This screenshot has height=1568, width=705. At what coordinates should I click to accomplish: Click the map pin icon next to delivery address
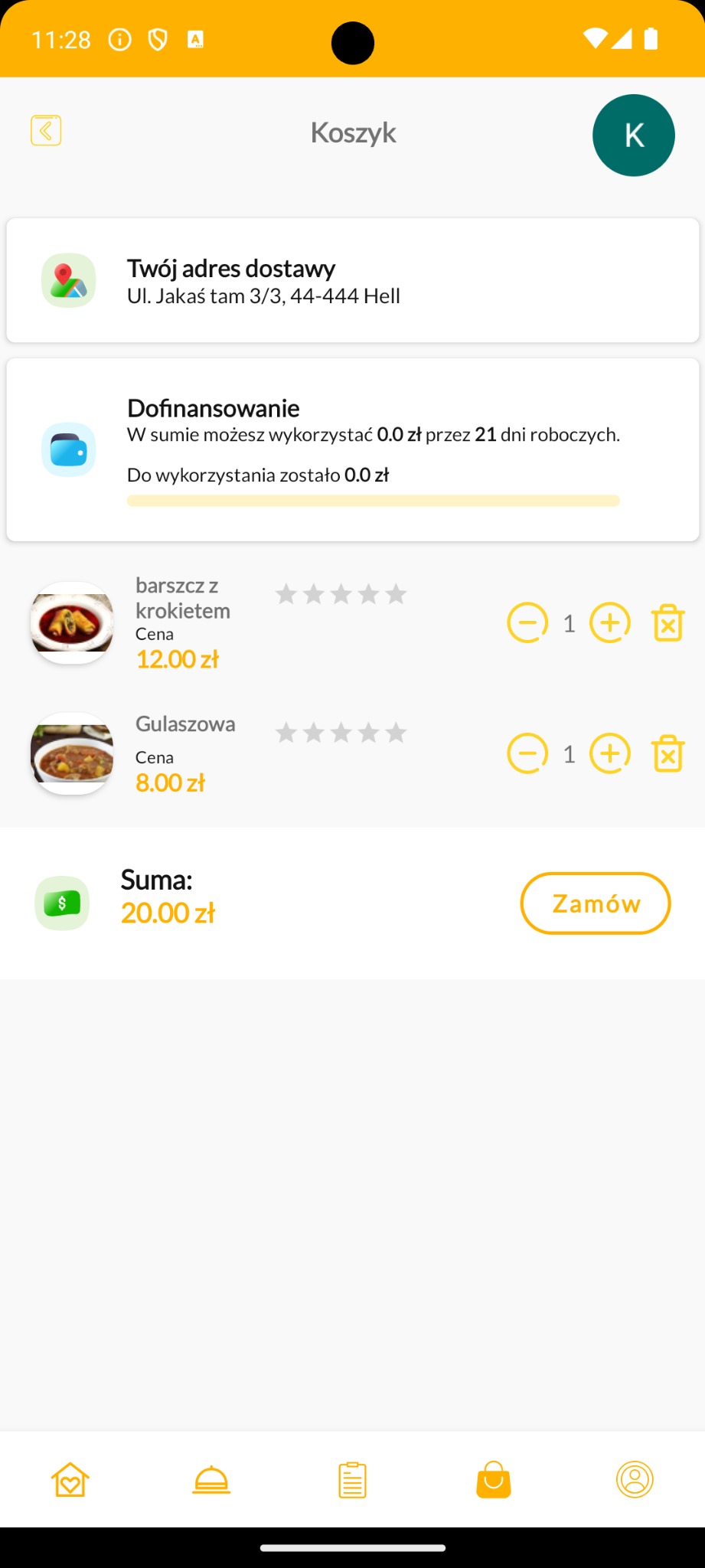pyautogui.click(x=69, y=280)
